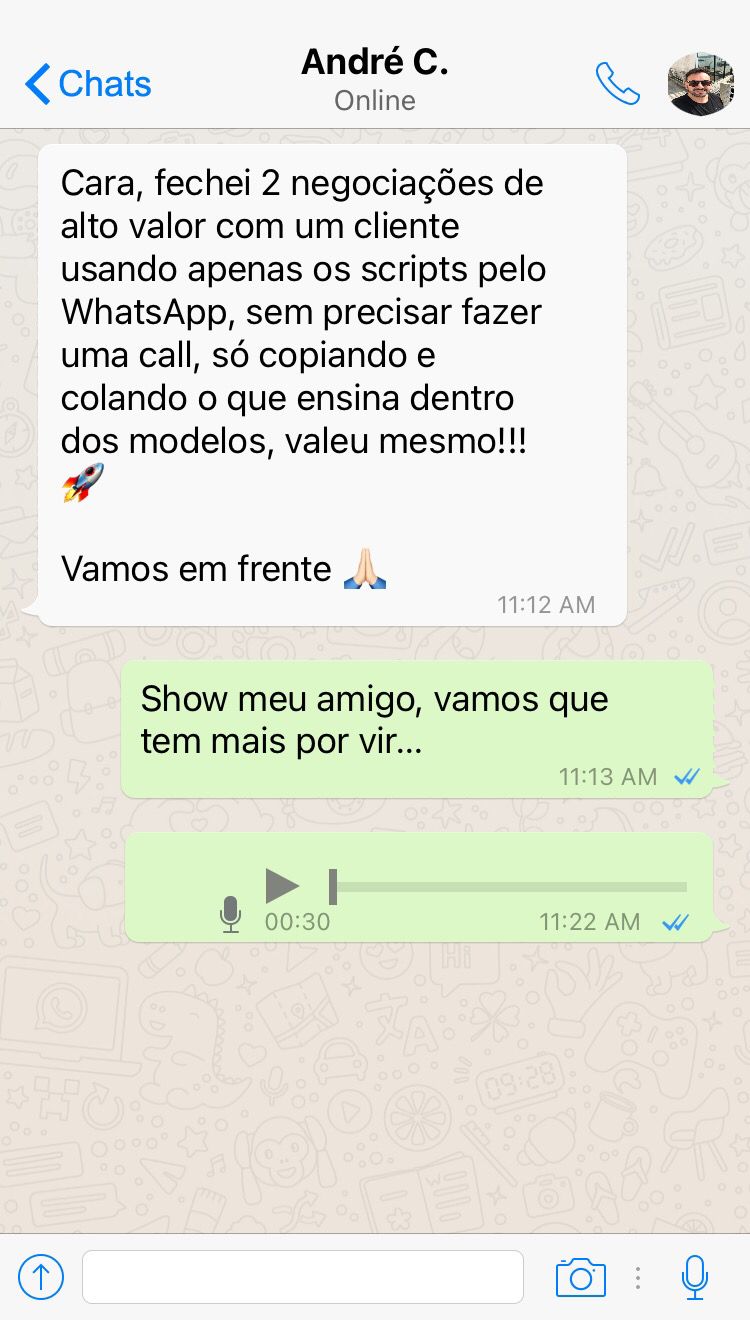Viewport: 750px width, 1320px height.
Task: Tap the microphone to record audio
Action: coord(694,1277)
